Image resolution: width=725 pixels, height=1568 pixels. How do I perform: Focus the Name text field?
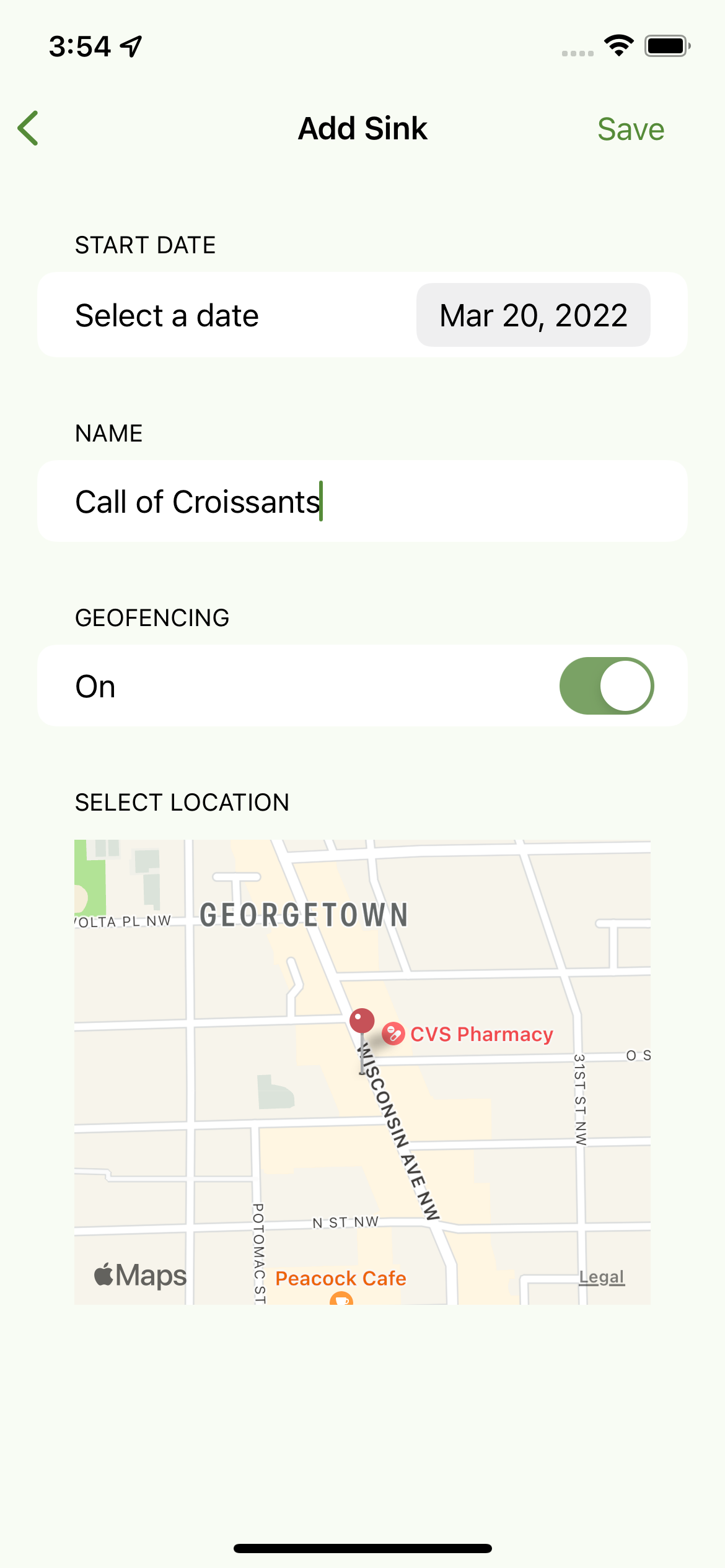pos(362,502)
